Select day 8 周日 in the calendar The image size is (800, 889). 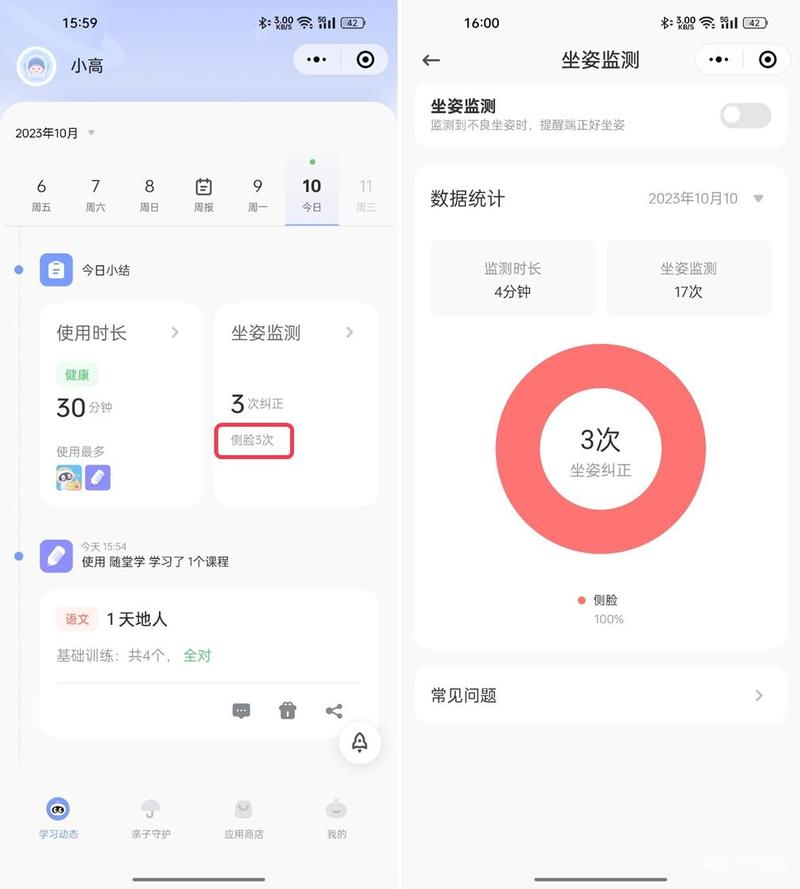[149, 194]
